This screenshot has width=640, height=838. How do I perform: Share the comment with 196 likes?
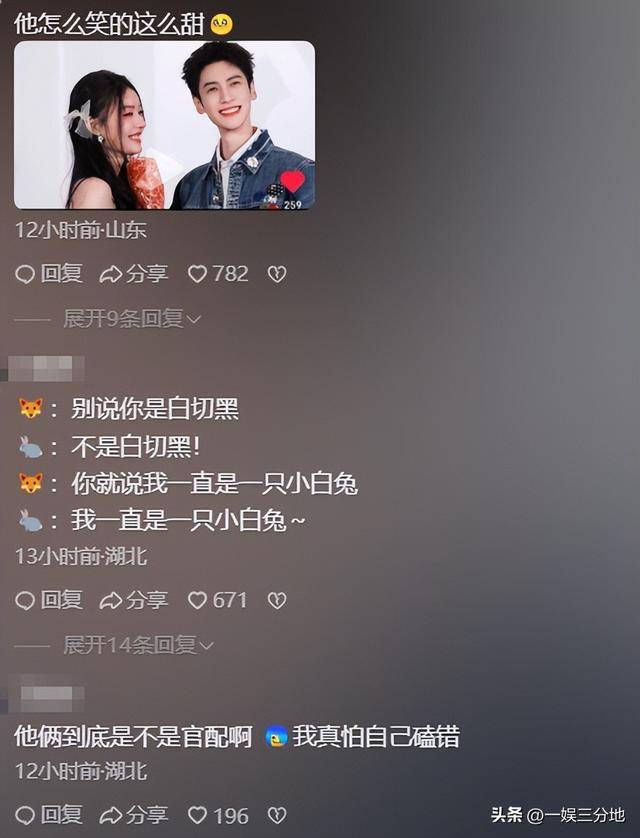click(x=134, y=815)
